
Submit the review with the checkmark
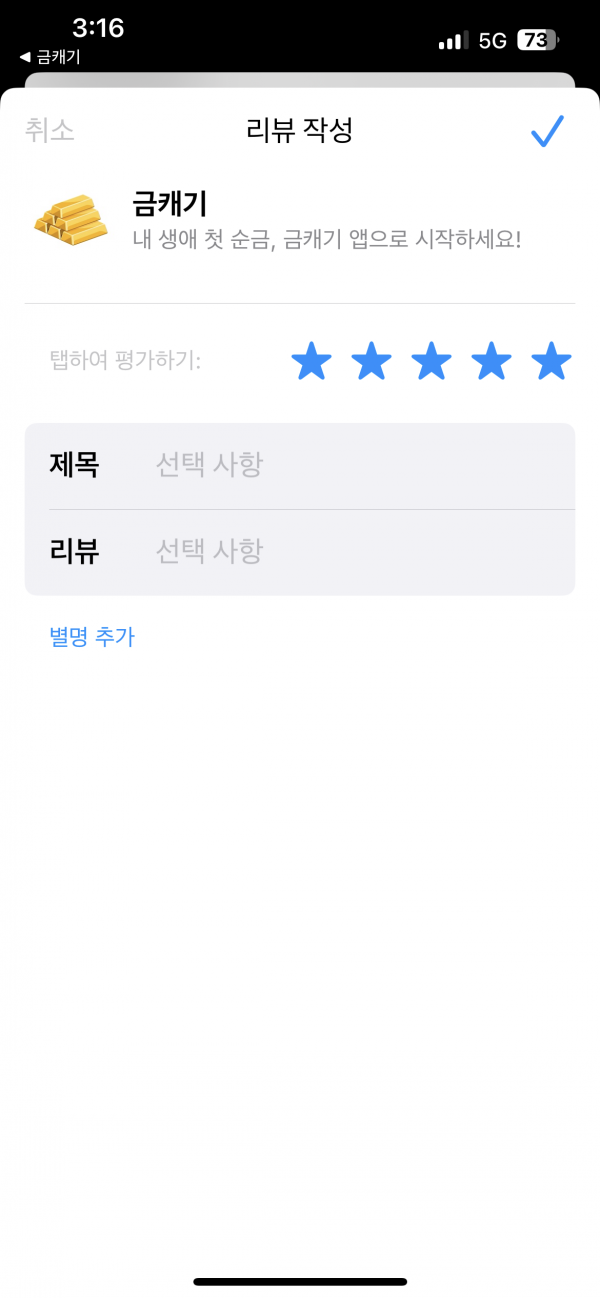547,131
